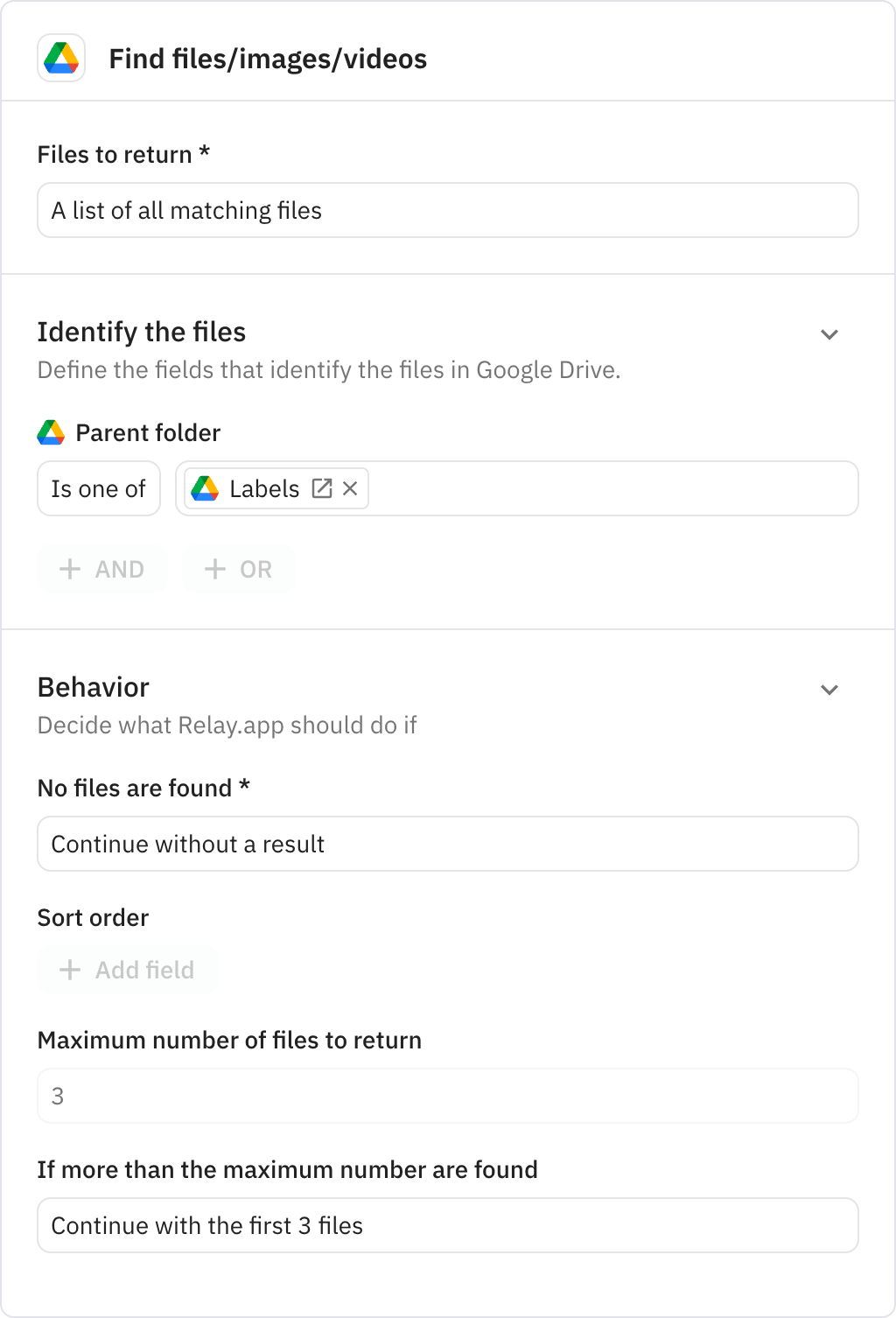Image resolution: width=896 pixels, height=1318 pixels.
Task: Click the maximum number of files input
Action: (447, 1096)
